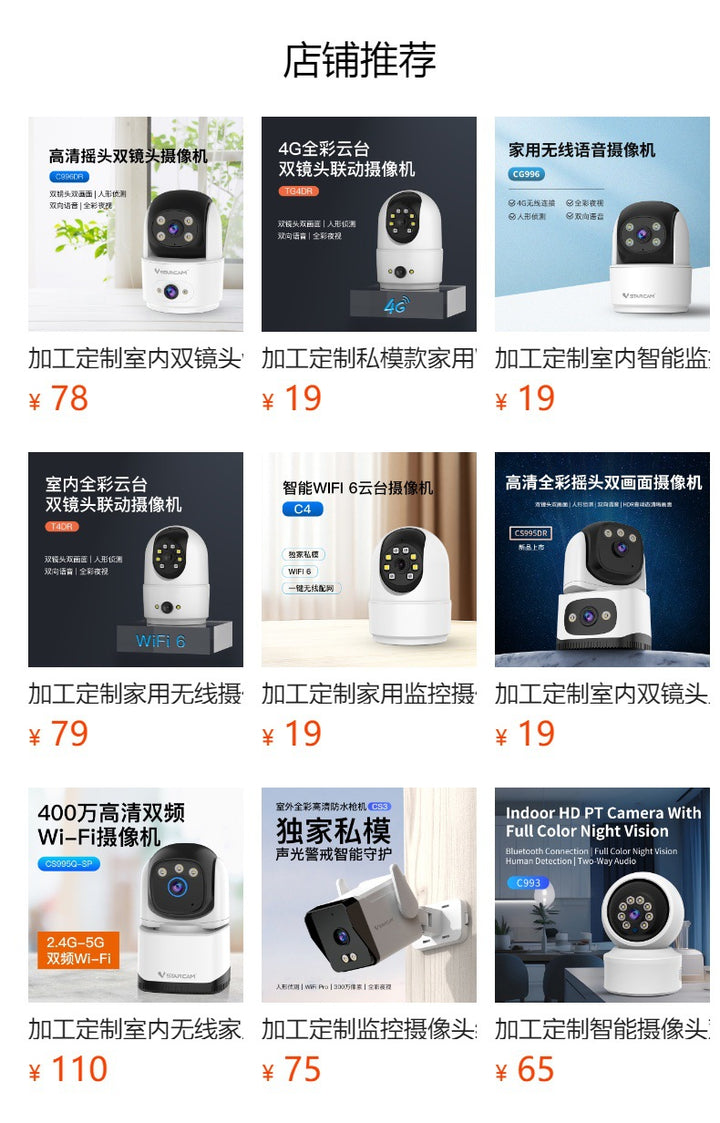Open the CS3 outdoor waterproof camera listing

(369, 894)
